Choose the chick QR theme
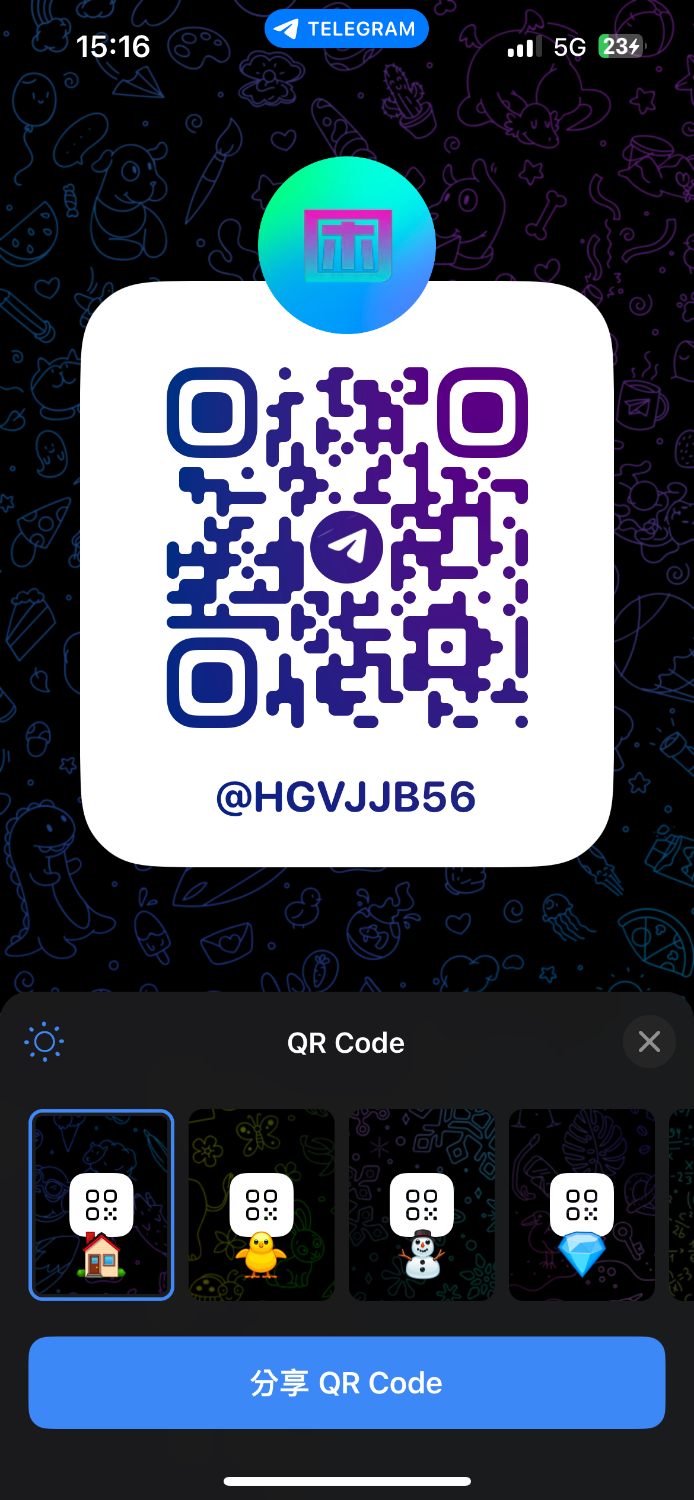Viewport: 694px width, 1500px height. coord(261,1205)
